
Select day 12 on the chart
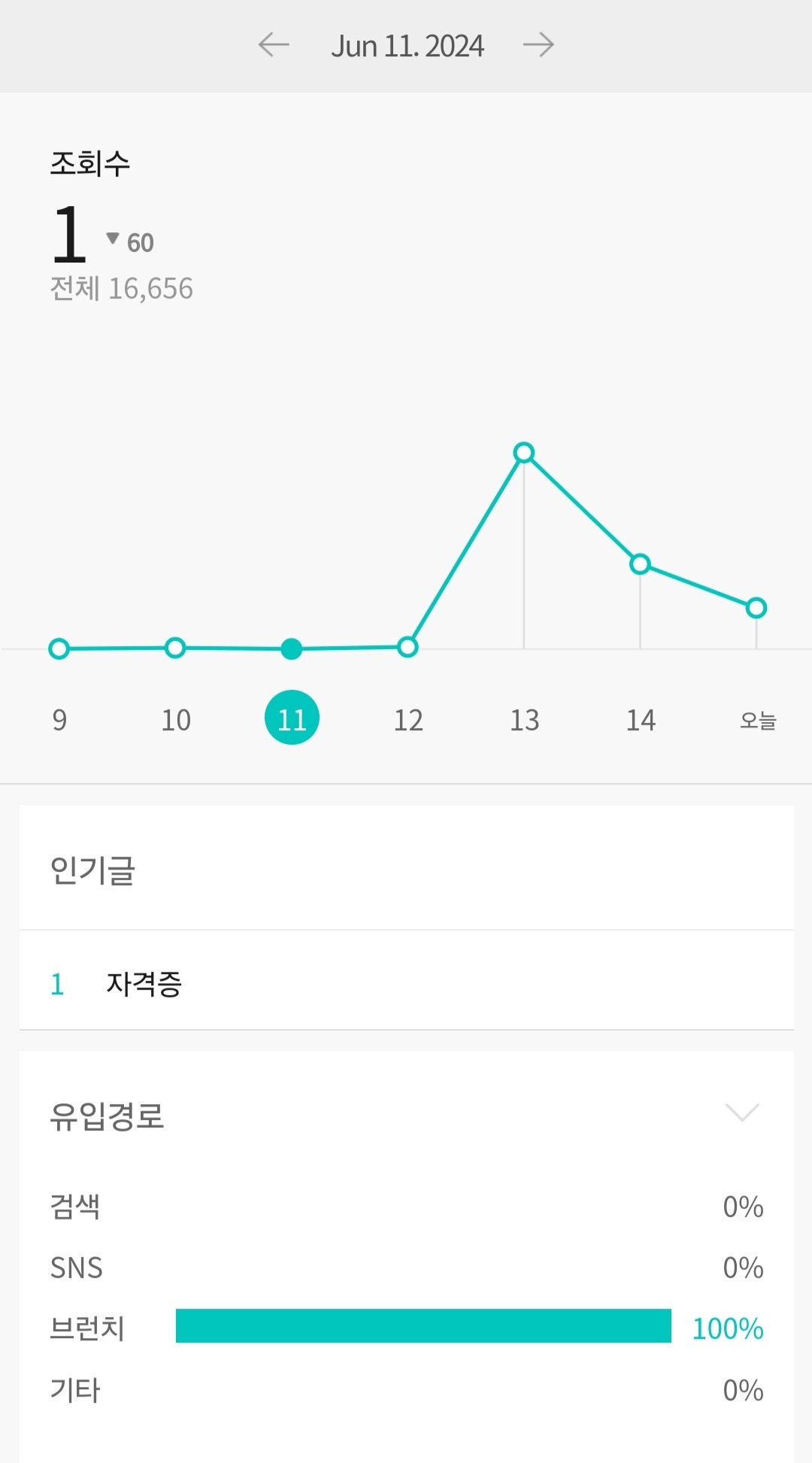tap(408, 720)
